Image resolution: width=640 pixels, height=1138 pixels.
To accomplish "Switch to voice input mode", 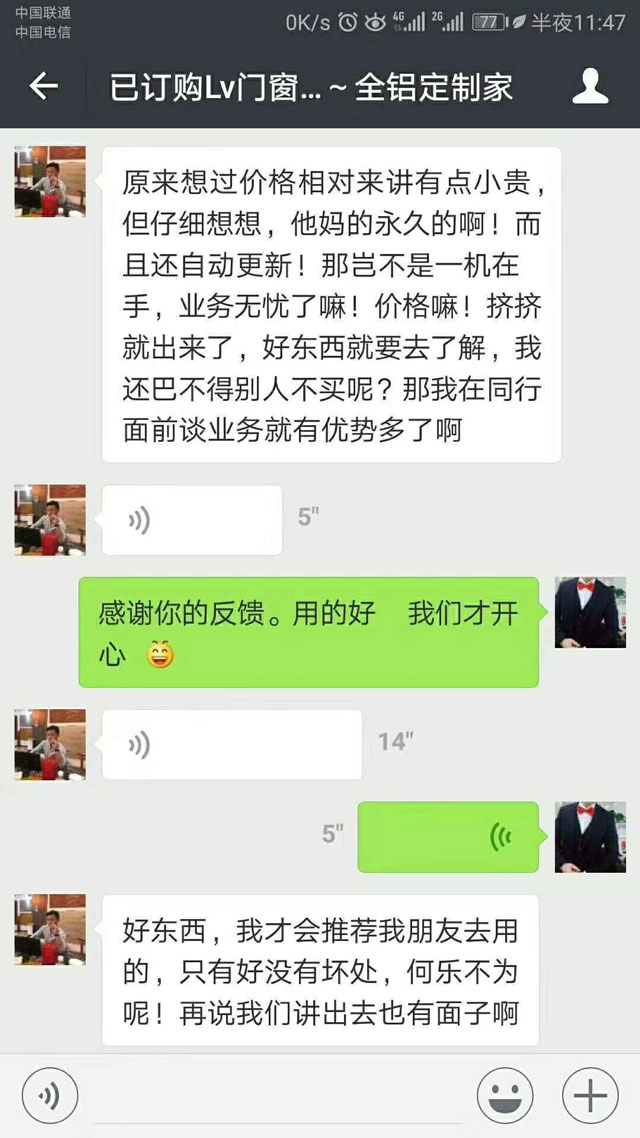I will point(49,1096).
